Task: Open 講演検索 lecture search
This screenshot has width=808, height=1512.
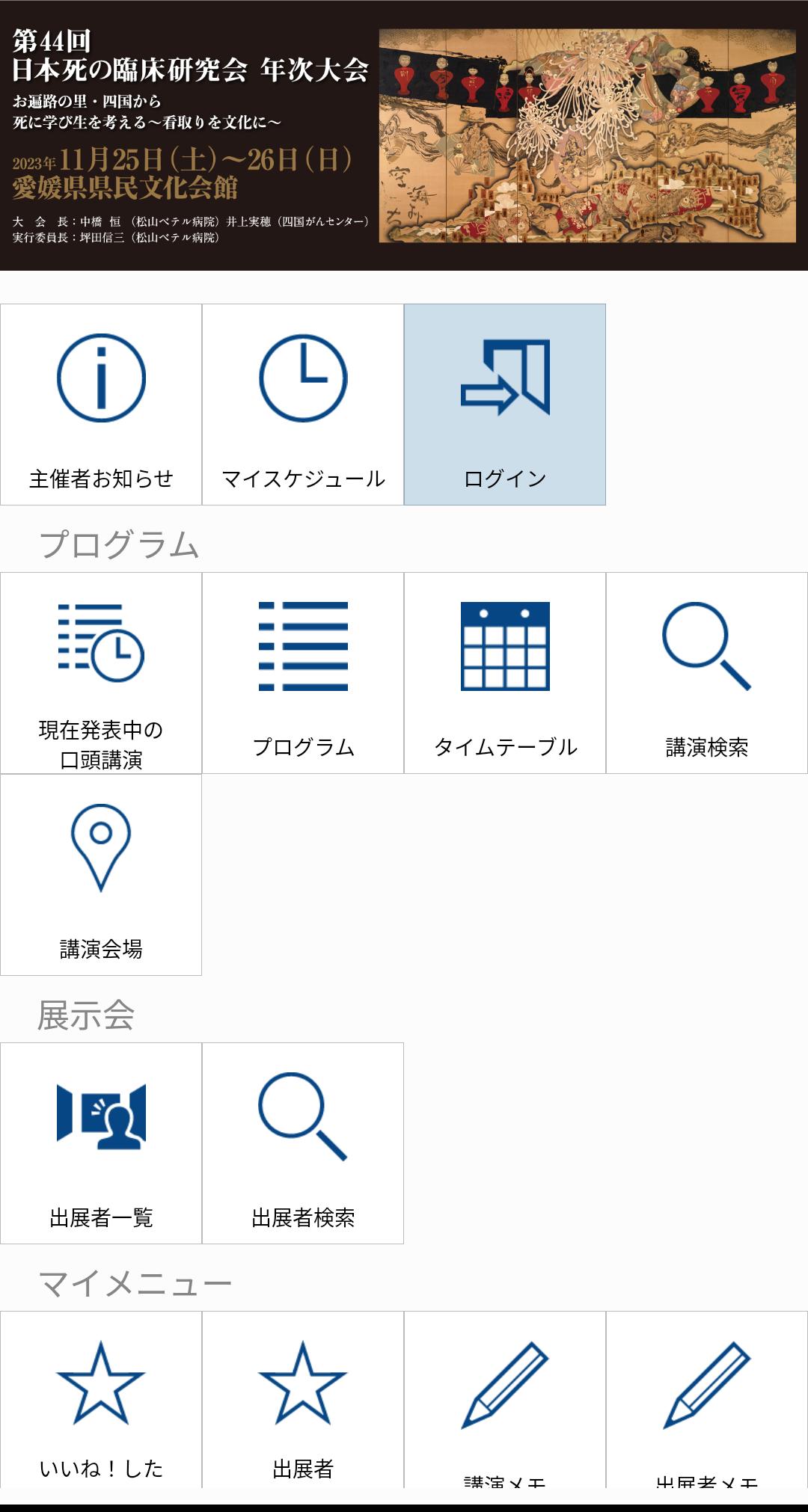Action: point(707,673)
